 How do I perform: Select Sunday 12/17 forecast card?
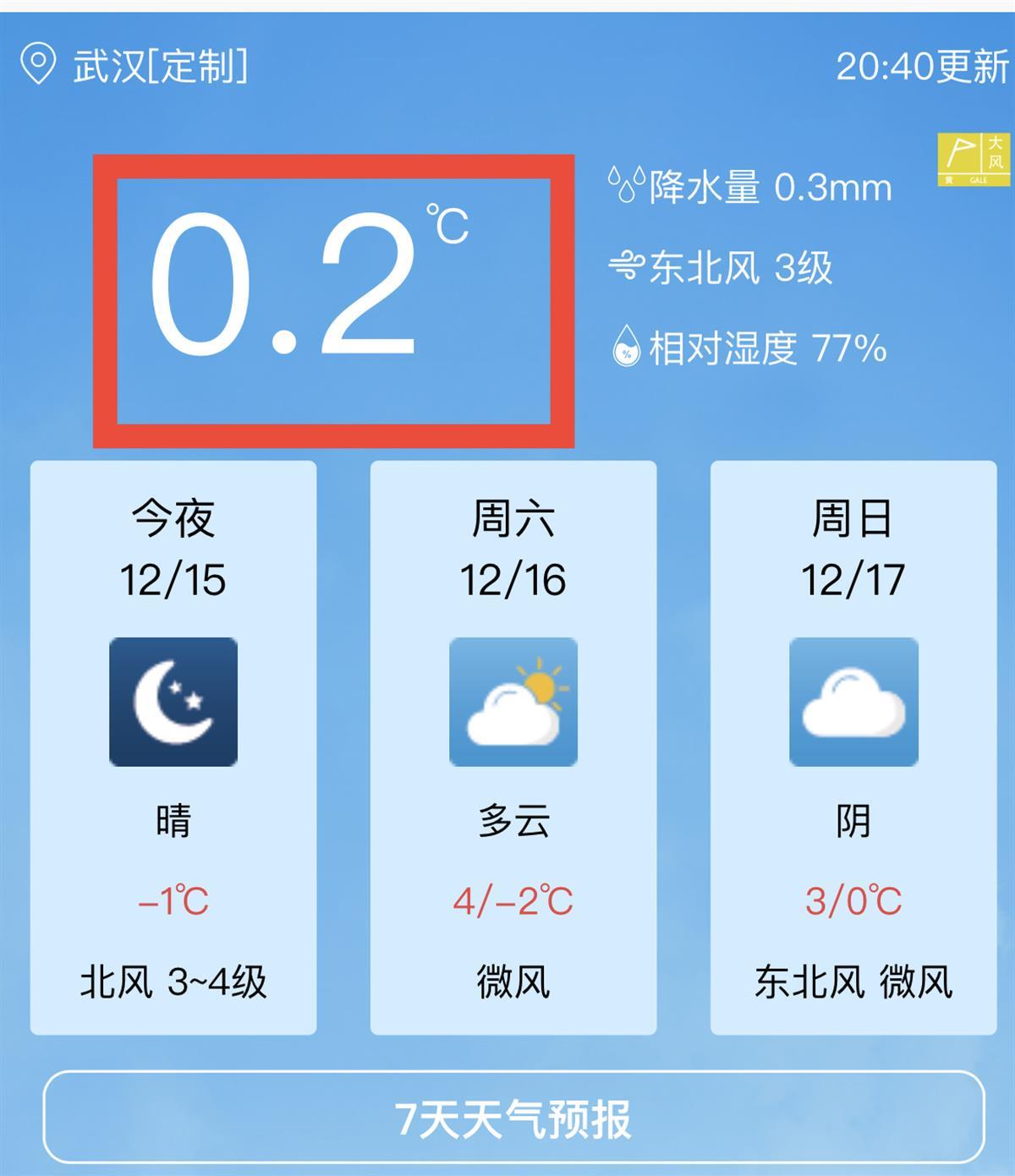click(x=853, y=747)
